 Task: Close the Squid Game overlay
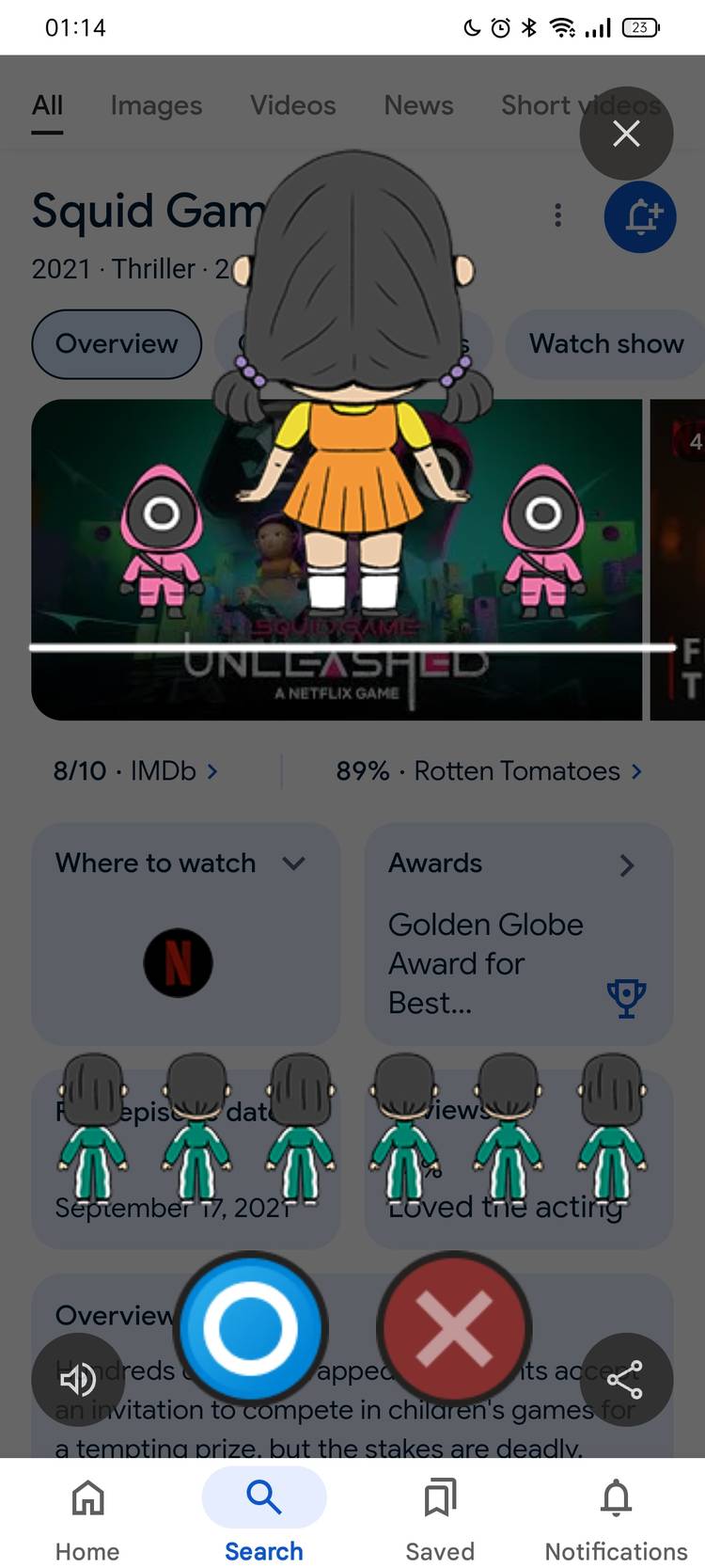[x=626, y=134]
